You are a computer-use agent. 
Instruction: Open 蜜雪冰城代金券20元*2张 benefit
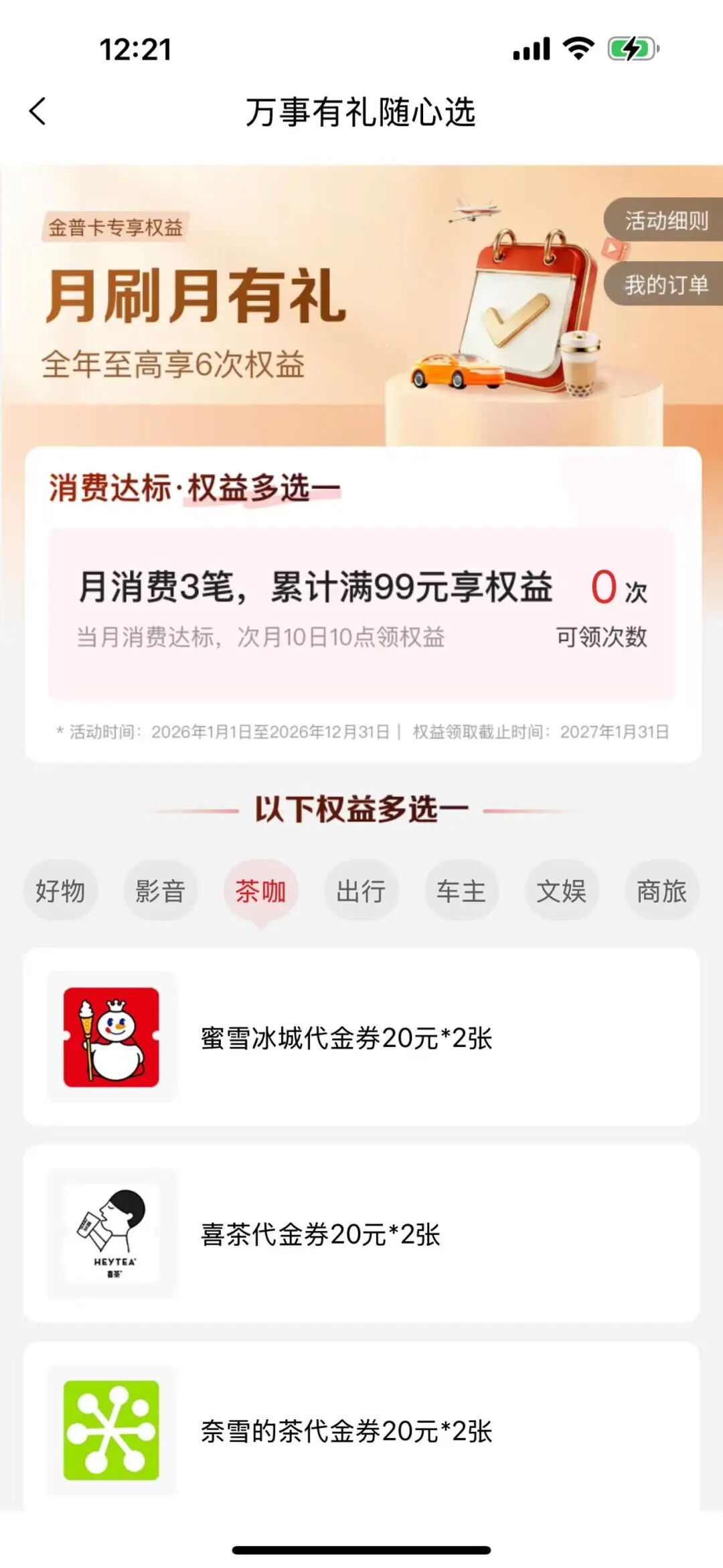[x=361, y=1037]
